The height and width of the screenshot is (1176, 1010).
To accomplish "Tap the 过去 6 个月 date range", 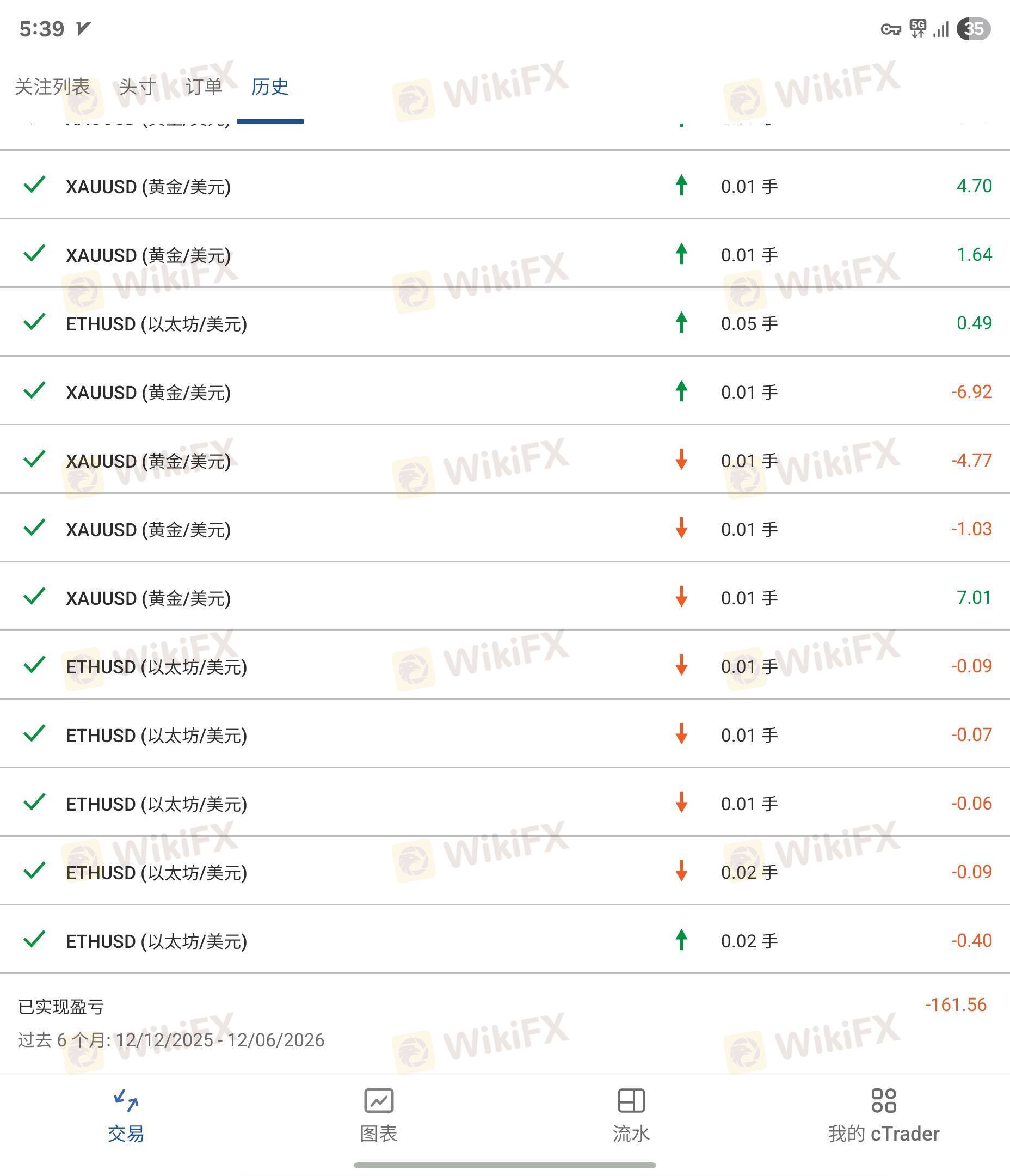I will [x=171, y=1040].
